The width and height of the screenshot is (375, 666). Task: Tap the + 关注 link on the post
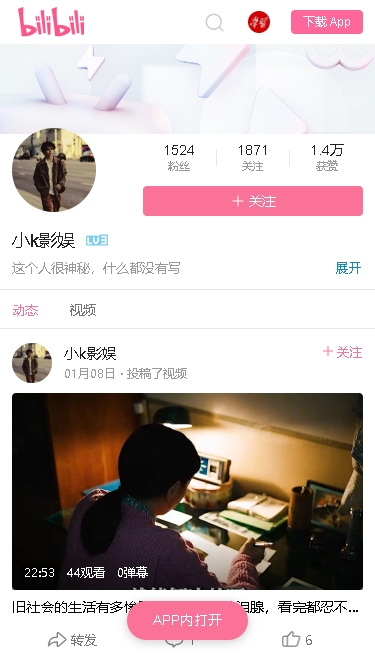[x=342, y=352]
